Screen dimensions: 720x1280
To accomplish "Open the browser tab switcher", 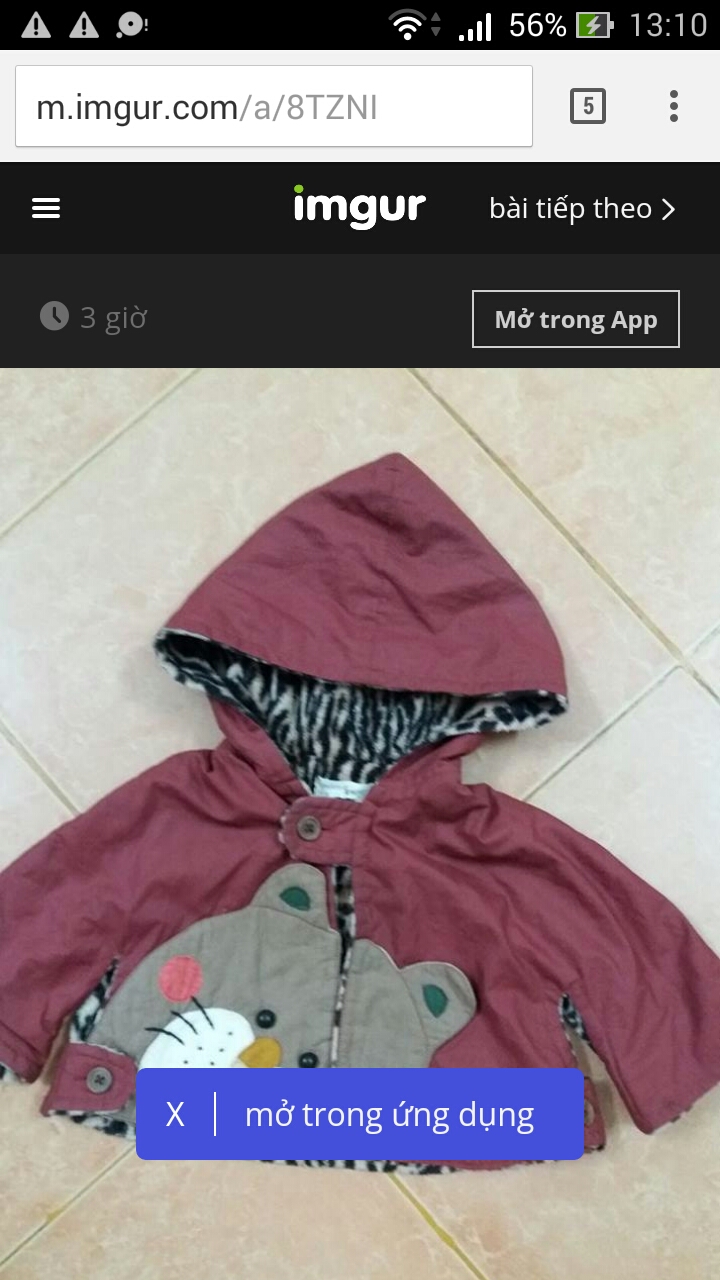I will click(x=588, y=106).
